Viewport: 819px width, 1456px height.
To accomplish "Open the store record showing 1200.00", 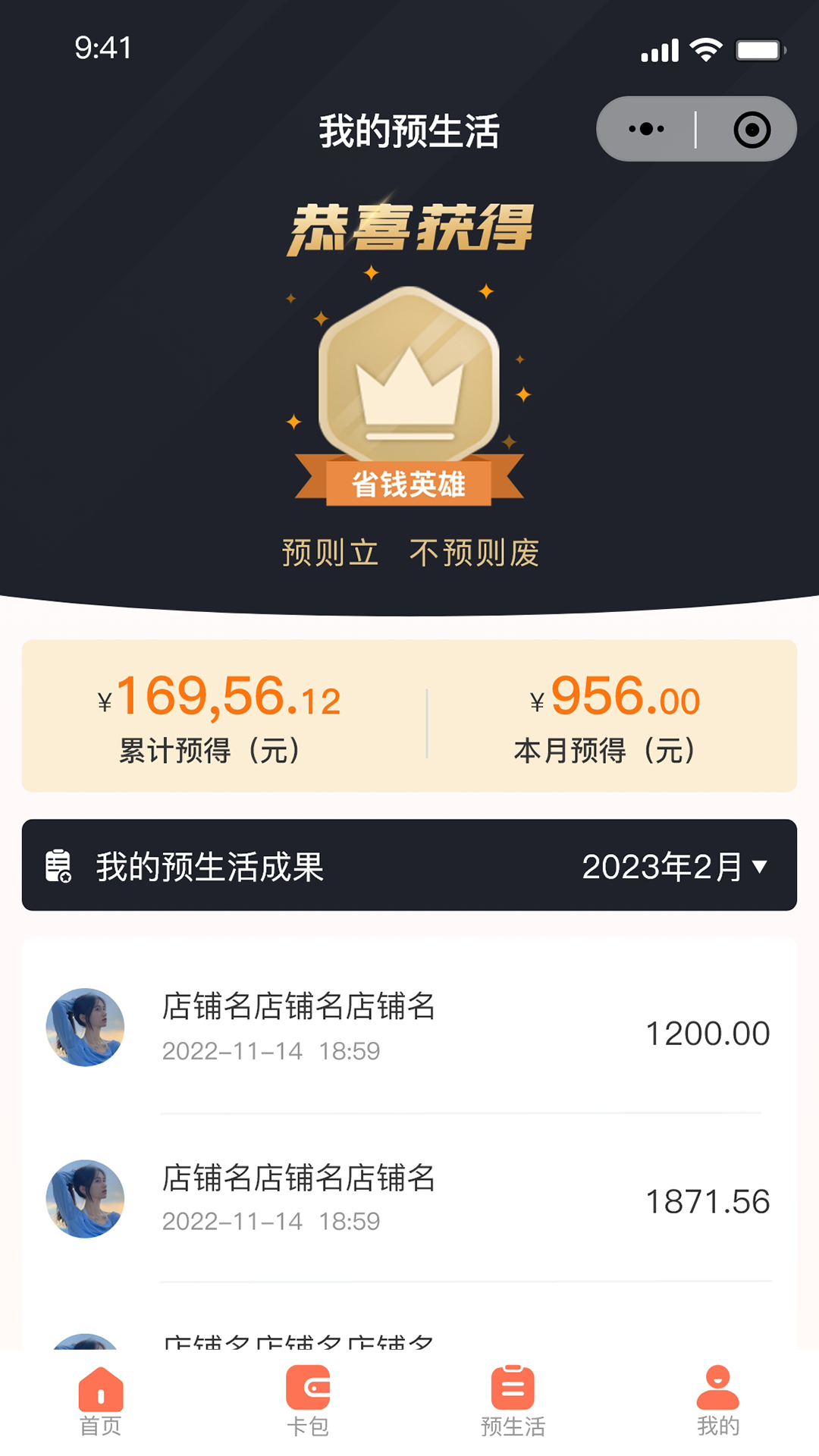I will click(409, 1028).
